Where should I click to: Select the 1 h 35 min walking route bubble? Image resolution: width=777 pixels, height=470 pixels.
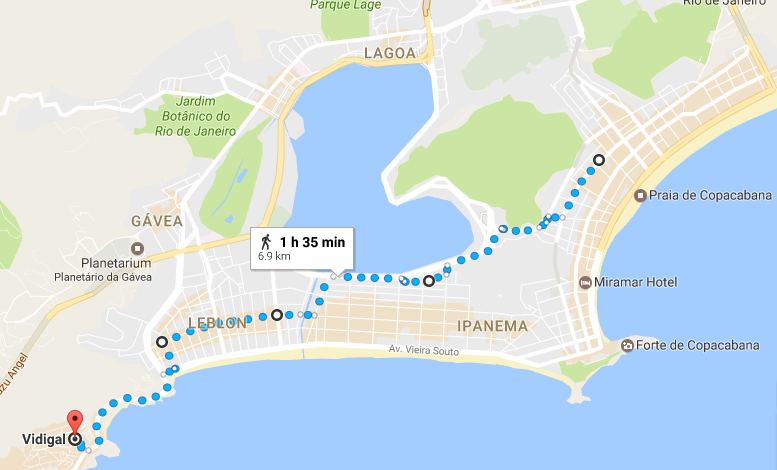click(301, 248)
